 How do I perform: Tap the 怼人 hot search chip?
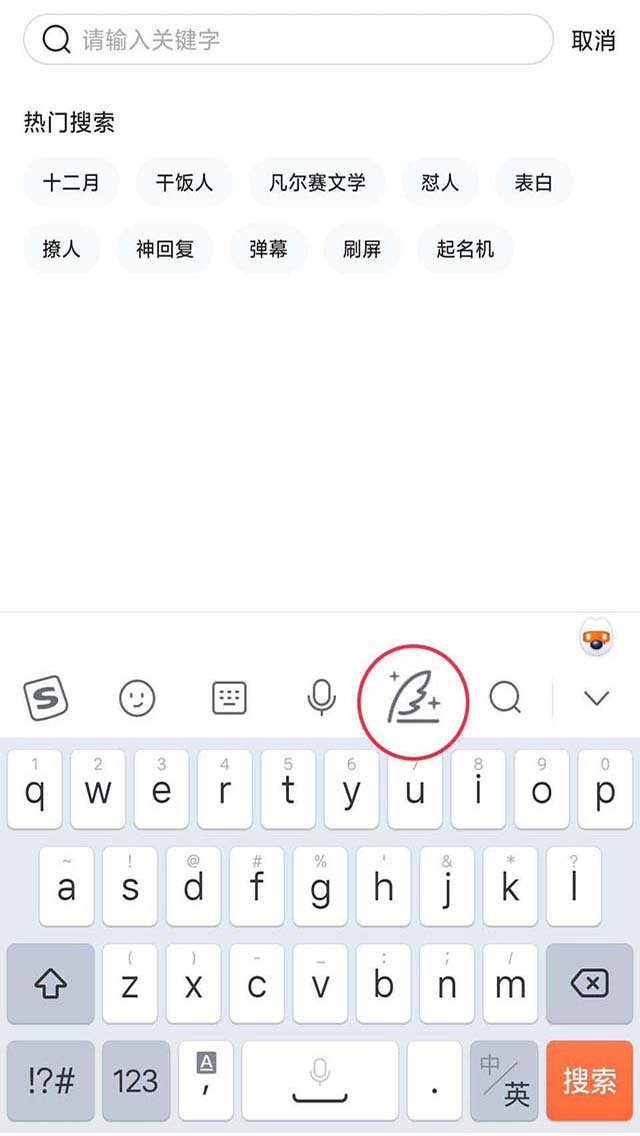(440, 183)
